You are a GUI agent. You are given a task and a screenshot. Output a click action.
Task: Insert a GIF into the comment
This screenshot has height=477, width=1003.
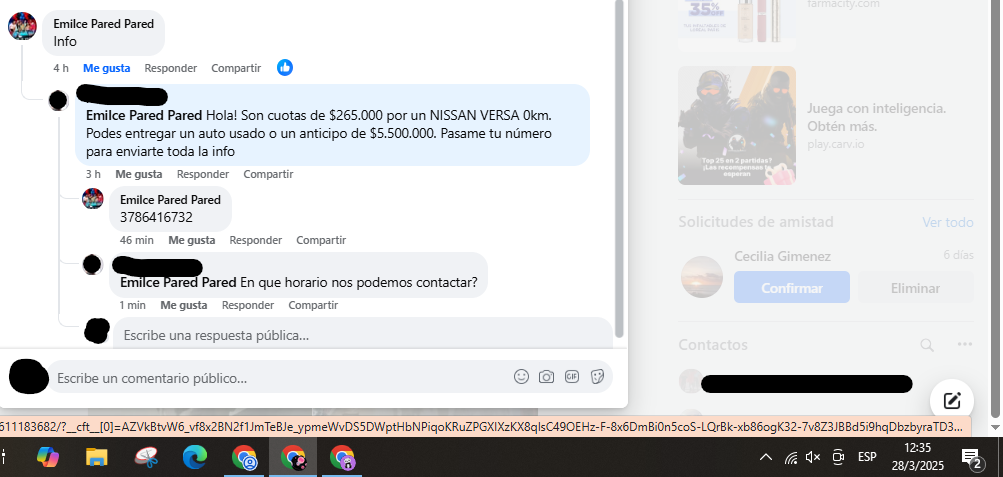(x=572, y=377)
